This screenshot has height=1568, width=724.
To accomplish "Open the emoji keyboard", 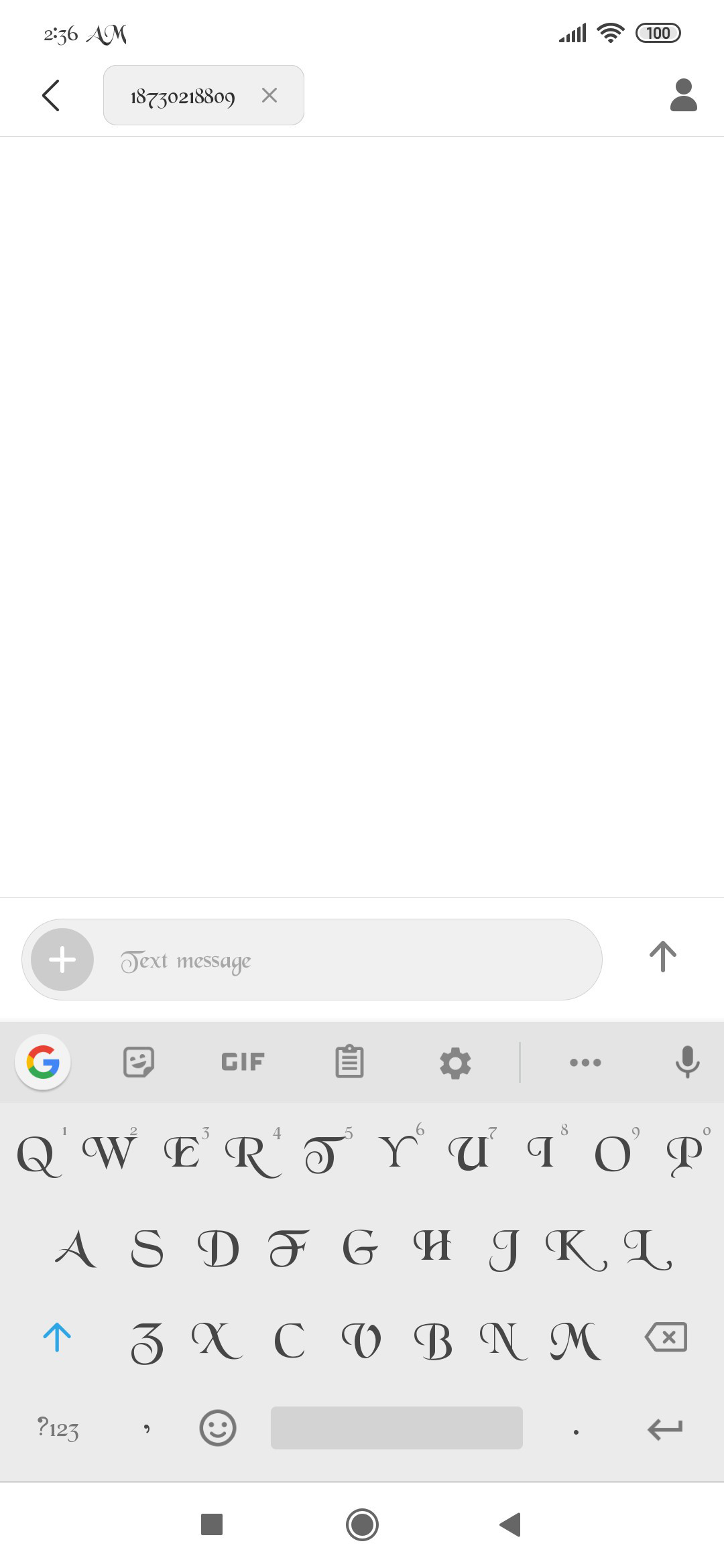I will [218, 1428].
